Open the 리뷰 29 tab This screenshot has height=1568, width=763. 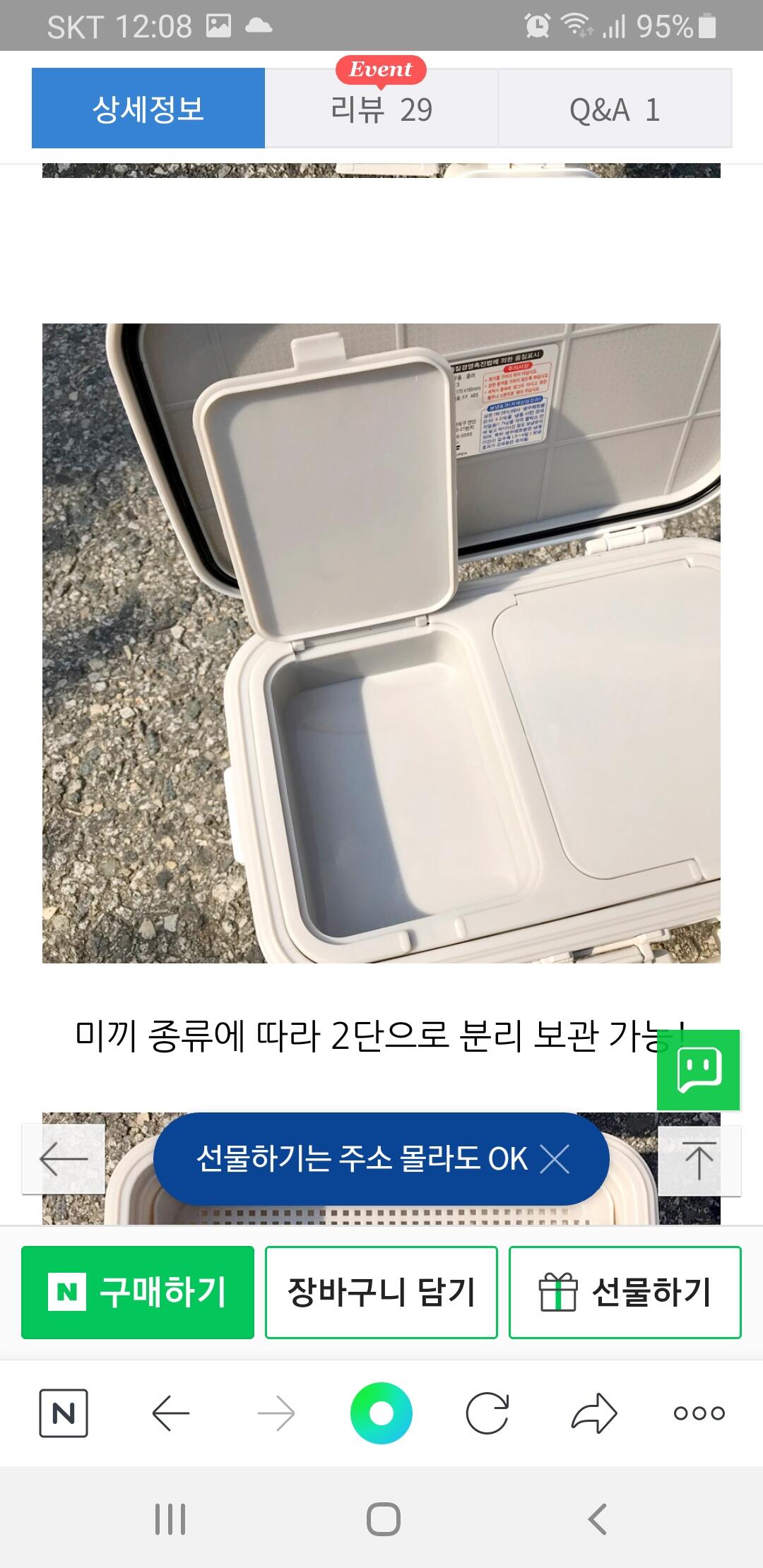(381, 108)
